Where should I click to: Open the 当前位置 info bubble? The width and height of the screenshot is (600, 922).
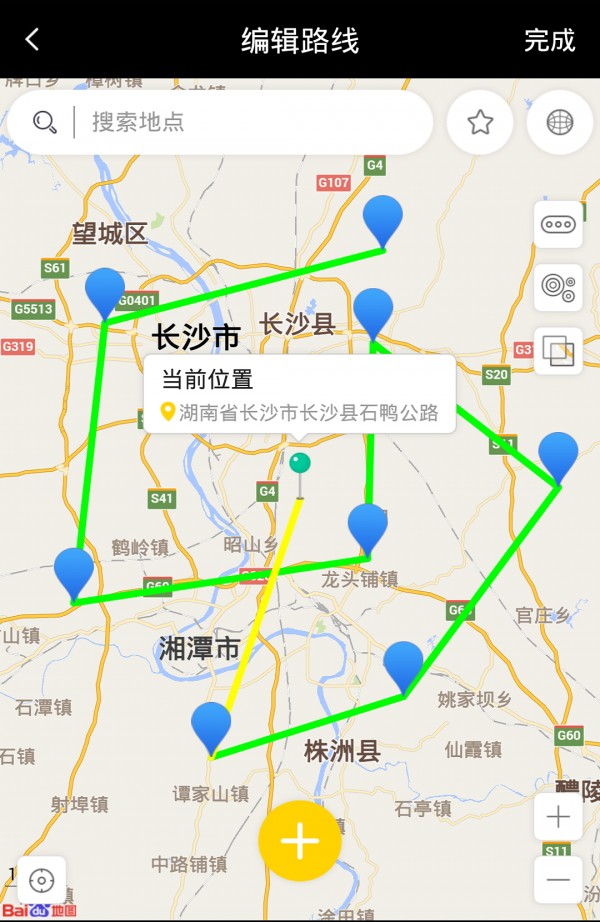(x=299, y=395)
